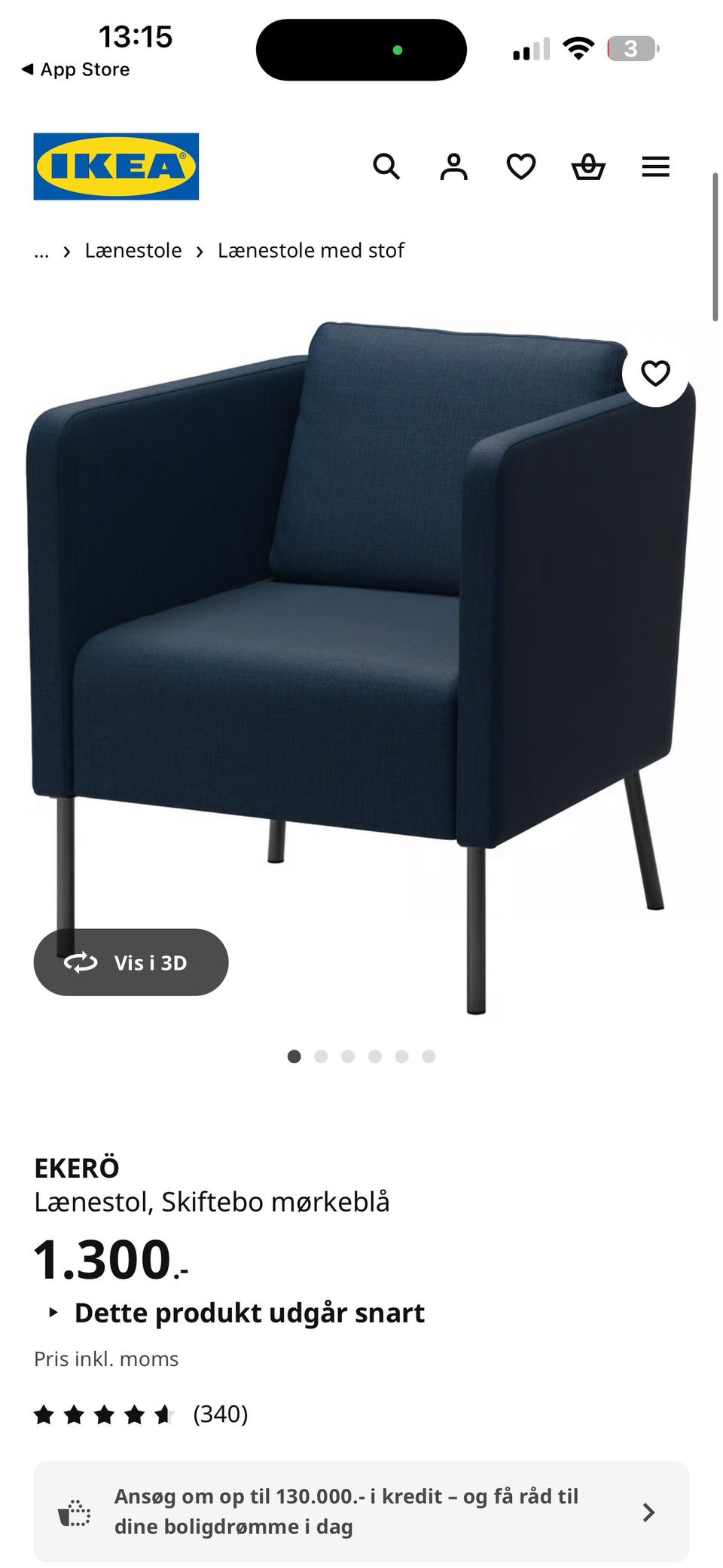This screenshot has height=1568, width=723.
Task: Open the favorites heart in header
Action: point(520,167)
